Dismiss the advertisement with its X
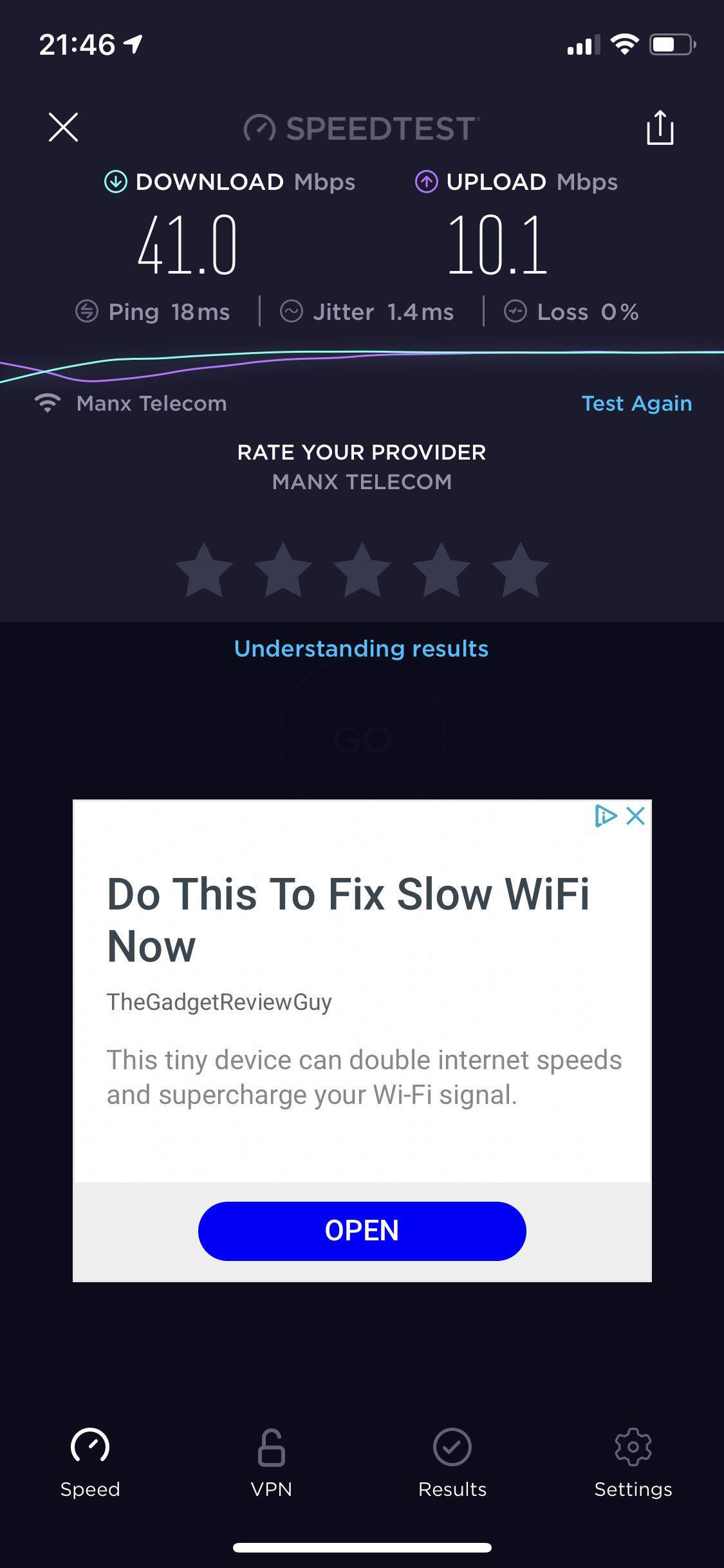724x1568 pixels. tap(636, 816)
